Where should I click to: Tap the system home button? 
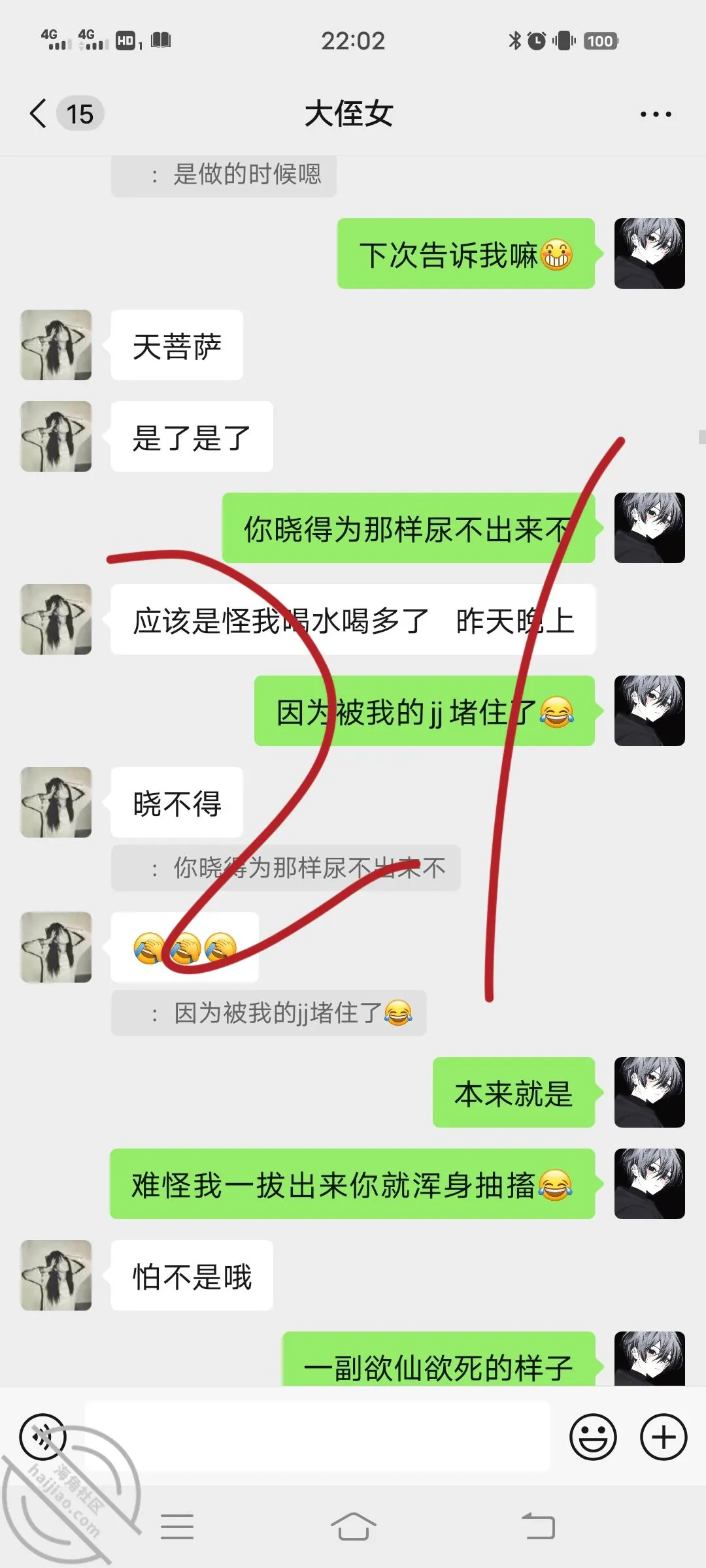(x=353, y=1527)
